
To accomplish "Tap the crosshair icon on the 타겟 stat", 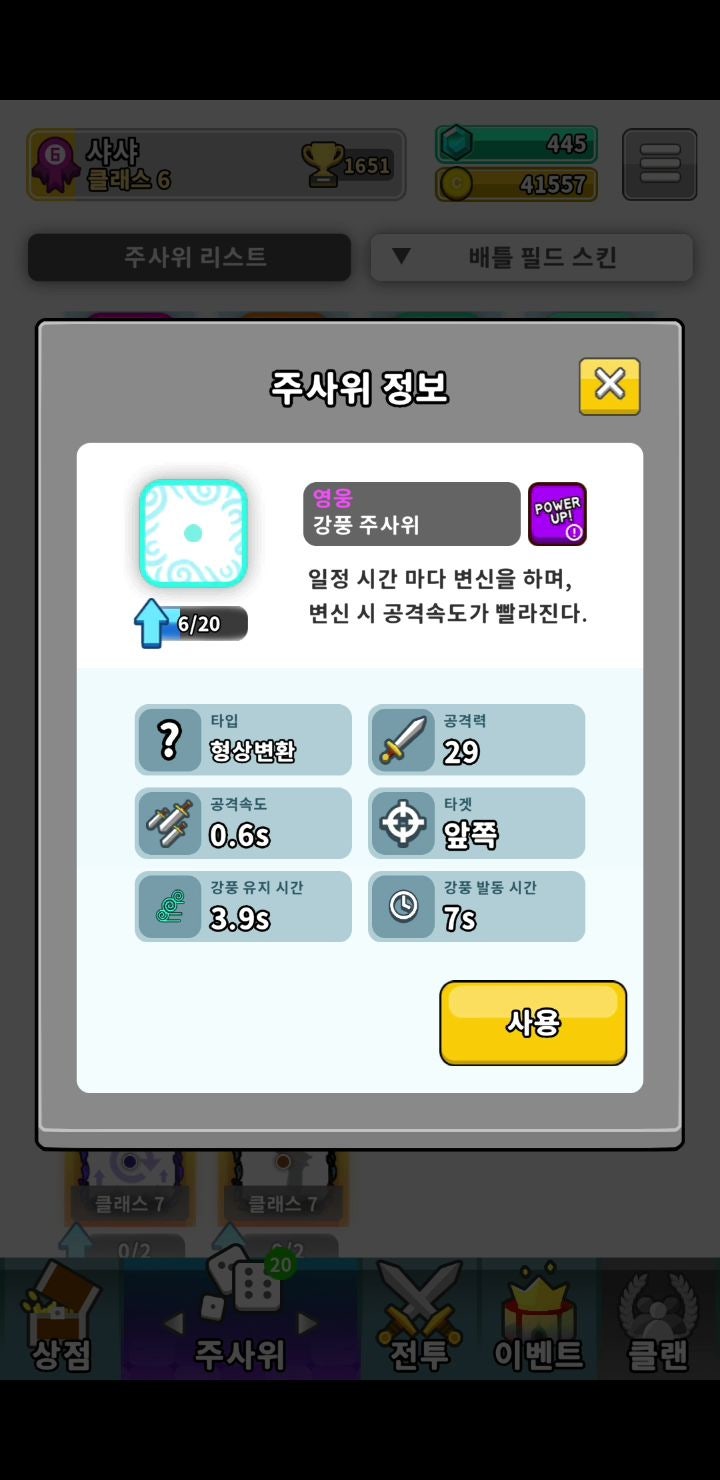I will 402,822.
